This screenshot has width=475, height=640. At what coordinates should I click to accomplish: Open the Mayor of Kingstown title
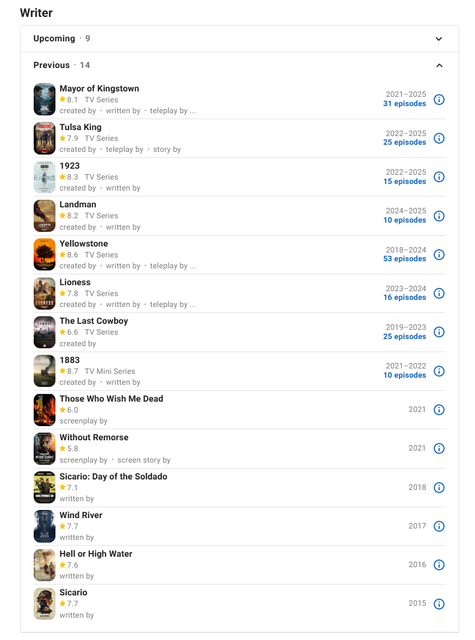pyautogui.click(x=99, y=89)
